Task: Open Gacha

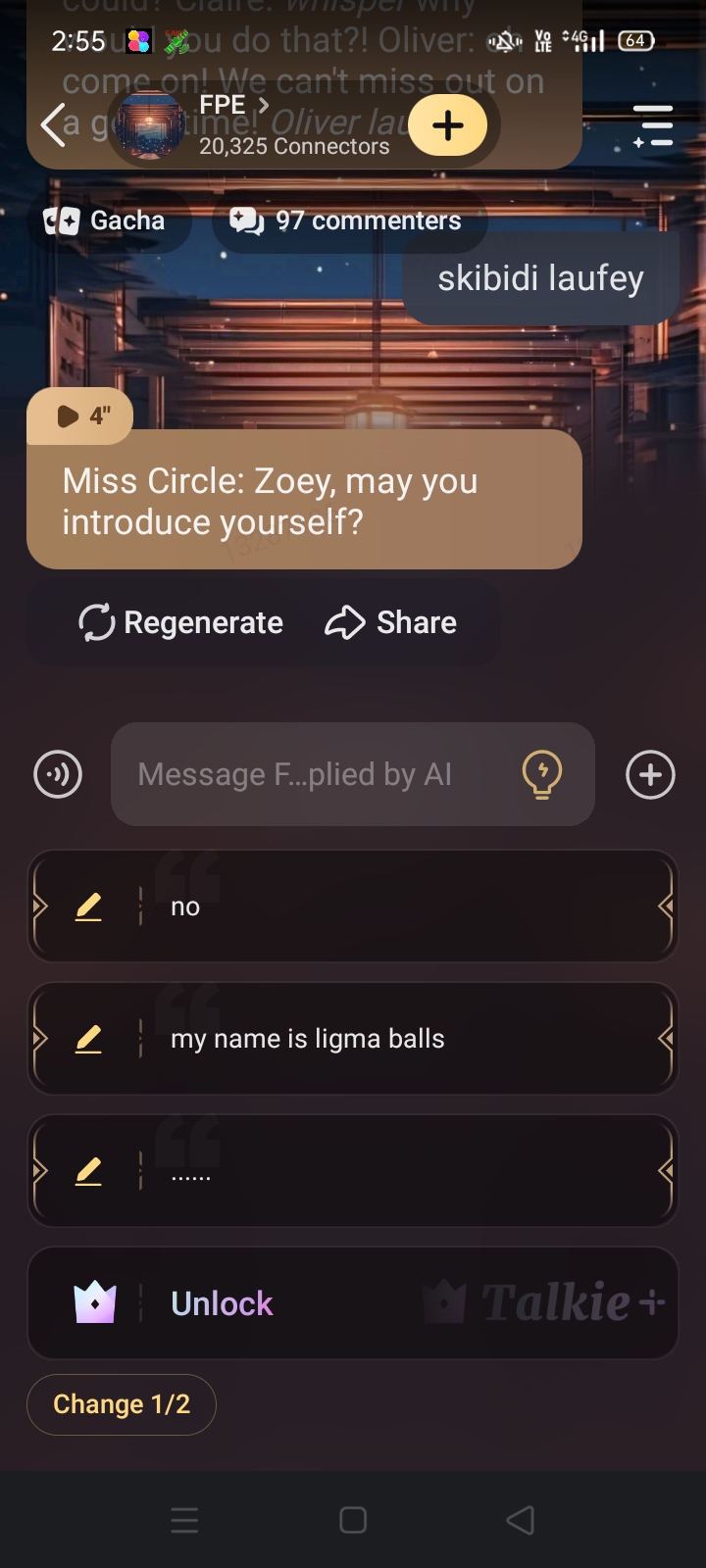Action: pyautogui.click(x=104, y=220)
